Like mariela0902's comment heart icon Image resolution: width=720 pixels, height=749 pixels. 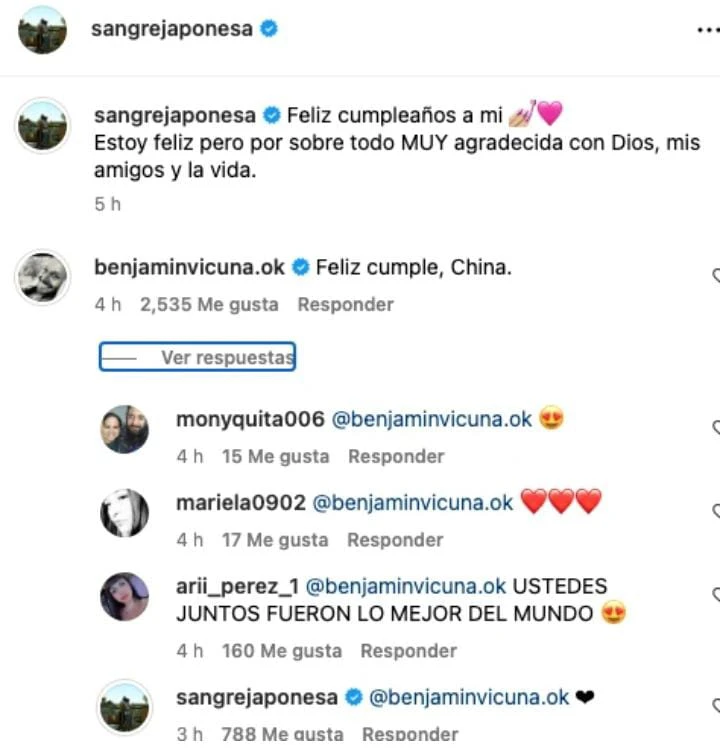715,511
